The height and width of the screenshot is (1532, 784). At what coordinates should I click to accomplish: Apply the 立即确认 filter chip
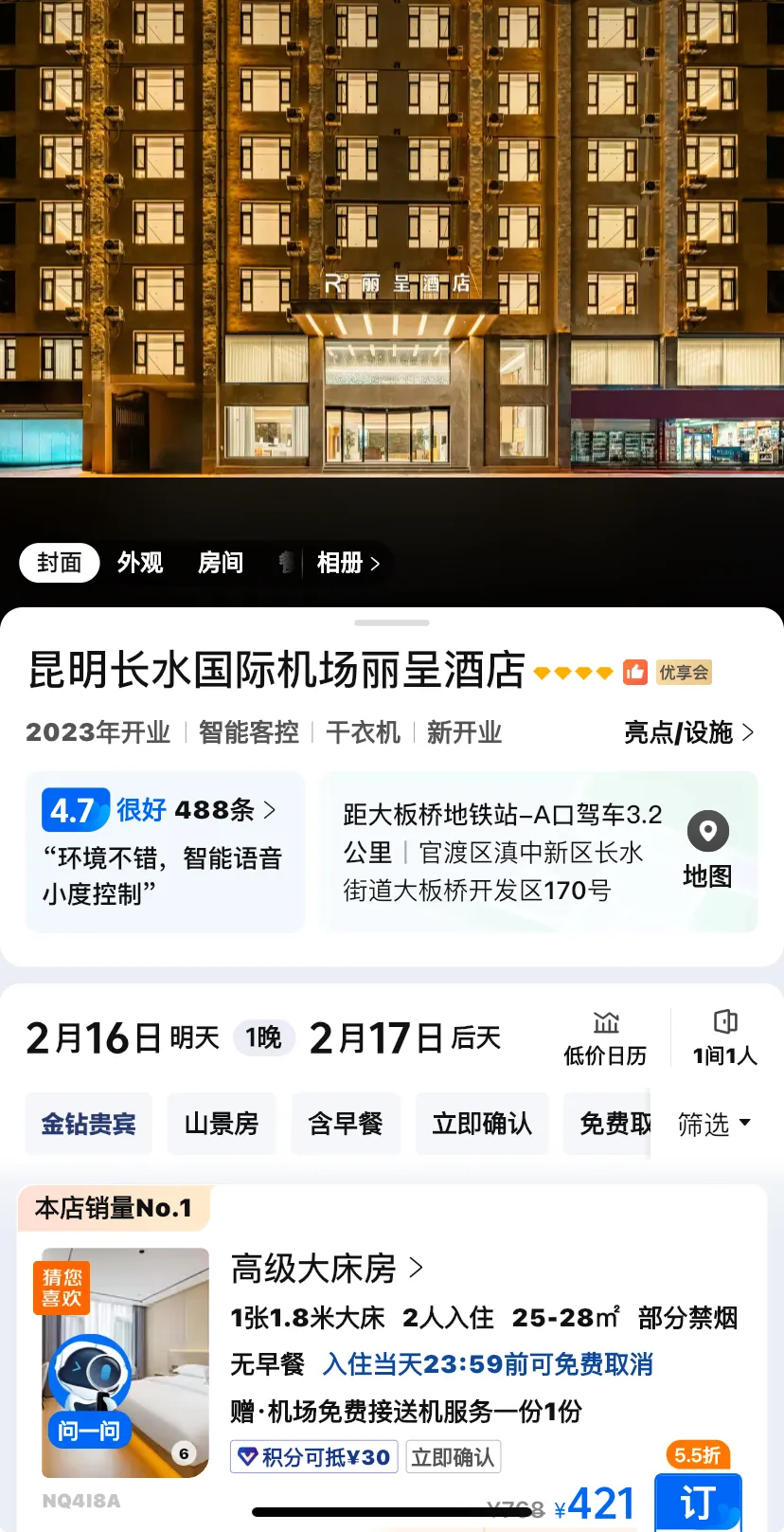[482, 1124]
